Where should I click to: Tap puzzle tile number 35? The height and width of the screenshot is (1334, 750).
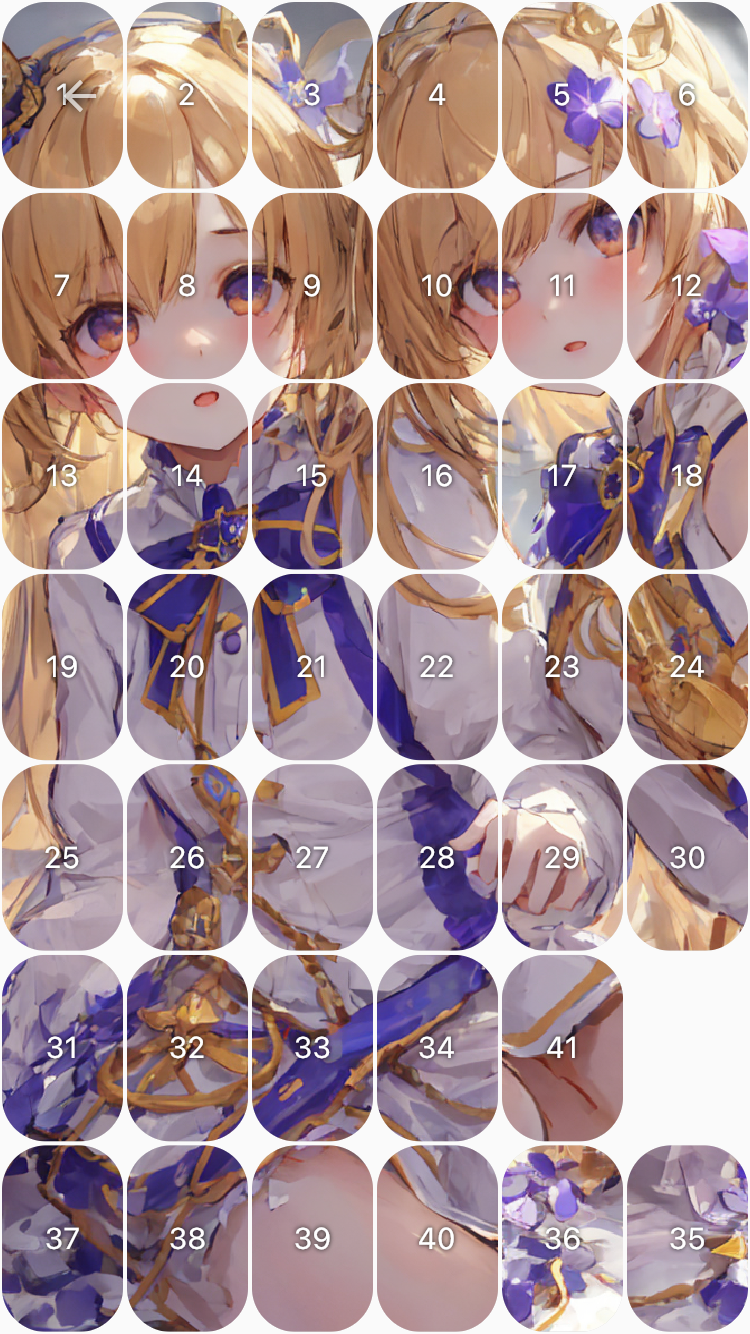click(x=687, y=1238)
